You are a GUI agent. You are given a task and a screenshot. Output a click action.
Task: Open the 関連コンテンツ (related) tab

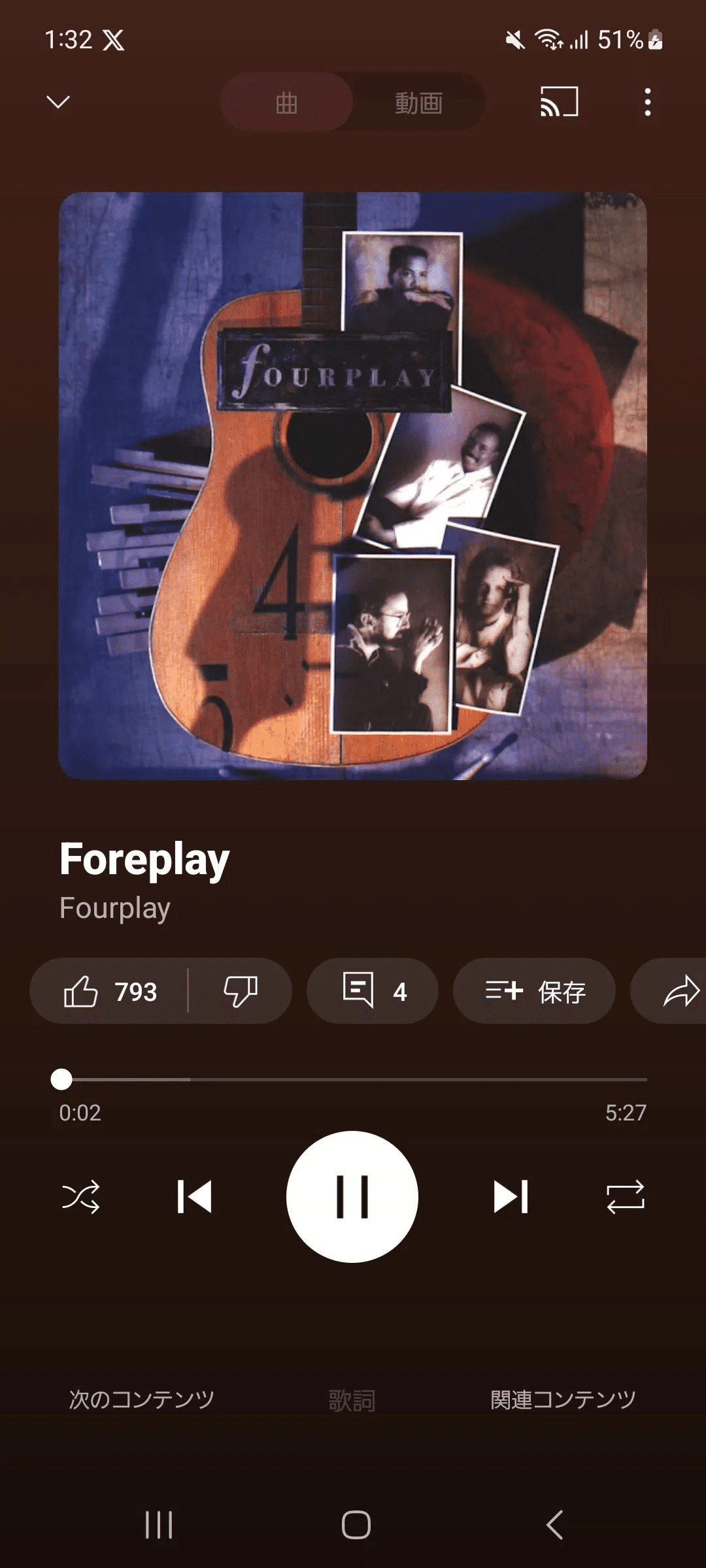(563, 1399)
